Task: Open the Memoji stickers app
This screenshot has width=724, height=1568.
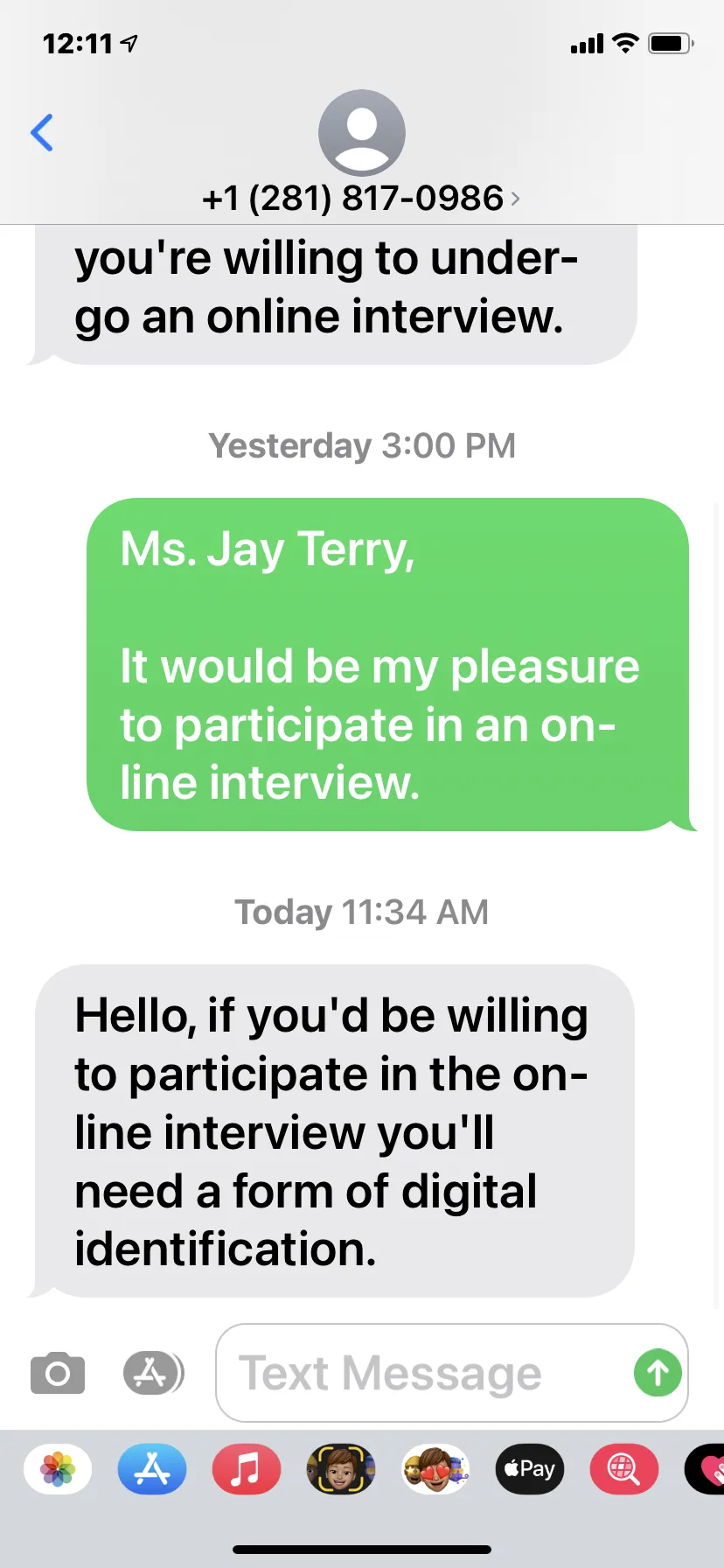Action: [435, 1469]
